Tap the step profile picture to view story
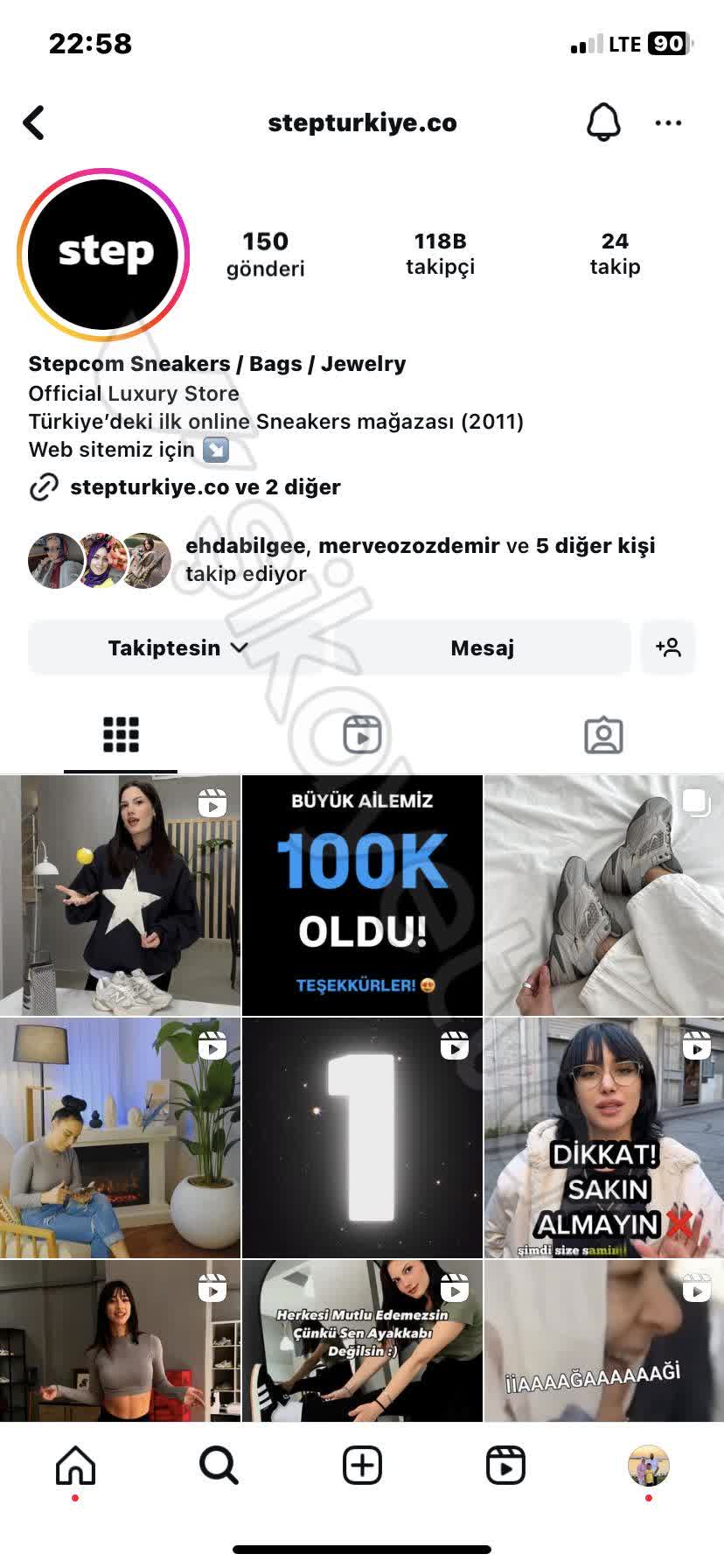724x1568 pixels. coord(102,253)
